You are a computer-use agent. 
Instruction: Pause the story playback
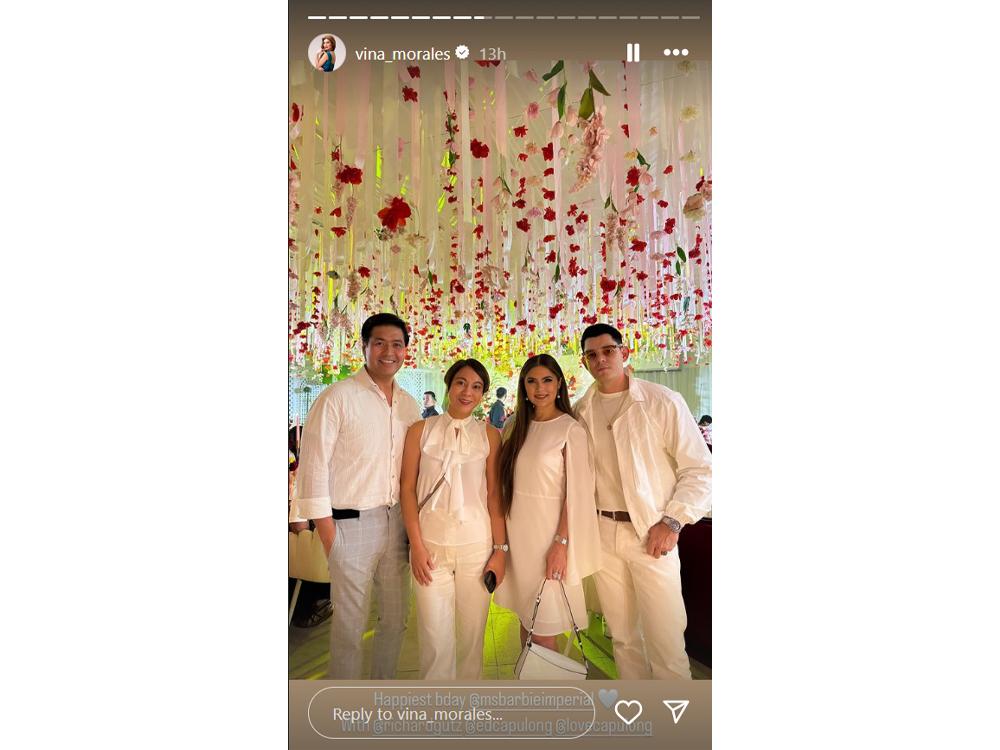coord(633,53)
